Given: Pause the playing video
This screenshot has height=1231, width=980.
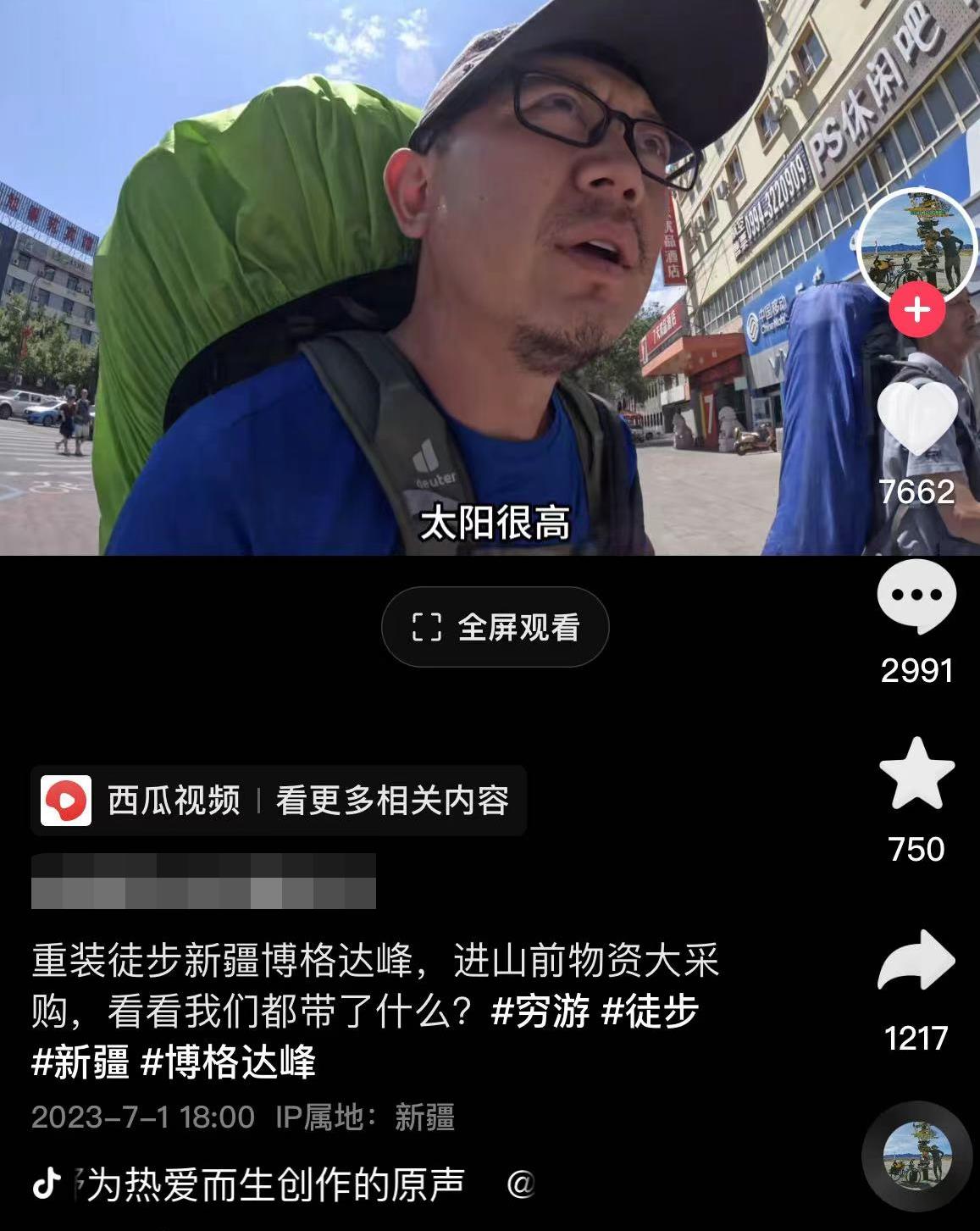Looking at the screenshot, I should click(424, 280).
